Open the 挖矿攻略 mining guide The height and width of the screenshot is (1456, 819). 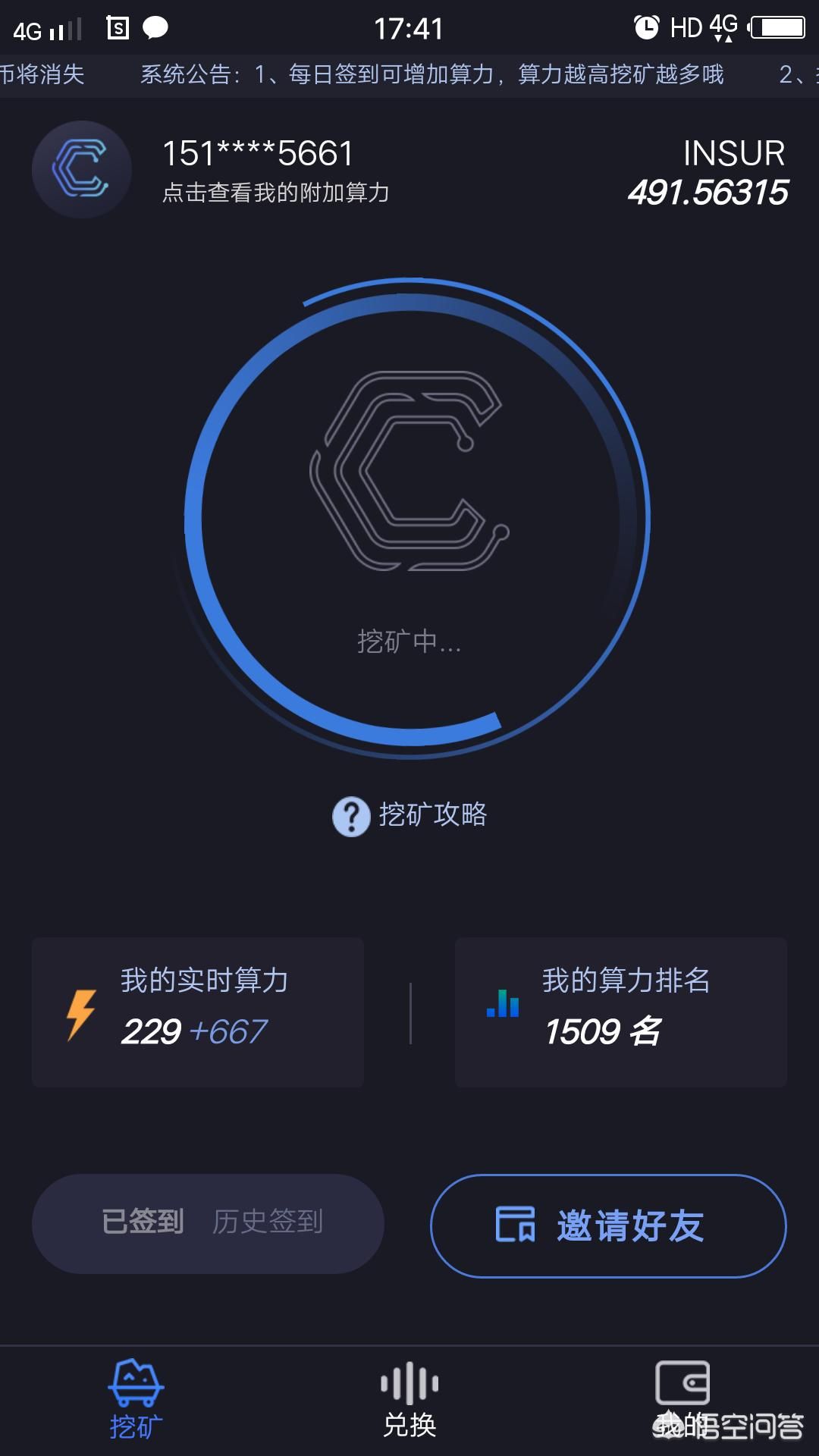tap(410, 816)
